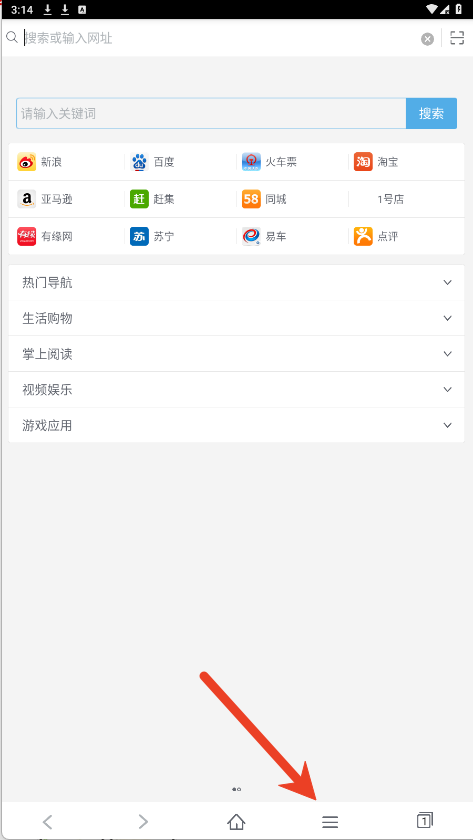The image size is (473, 840).
Task: Open the browser hamburger menu
Action: pyautogui.click(x=330, y=821)
